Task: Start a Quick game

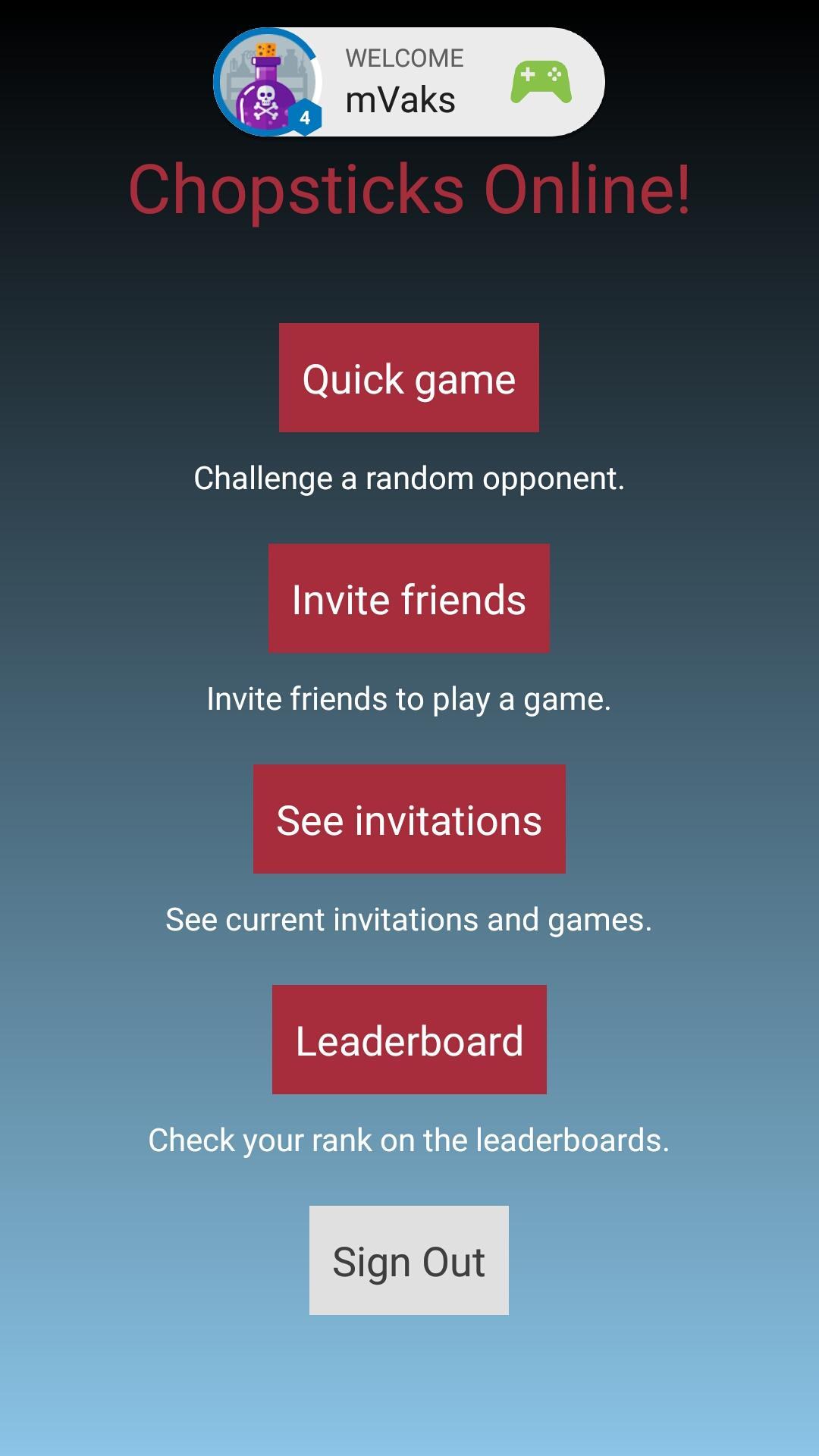Action: pyautogui.click(x=409, y=378)
